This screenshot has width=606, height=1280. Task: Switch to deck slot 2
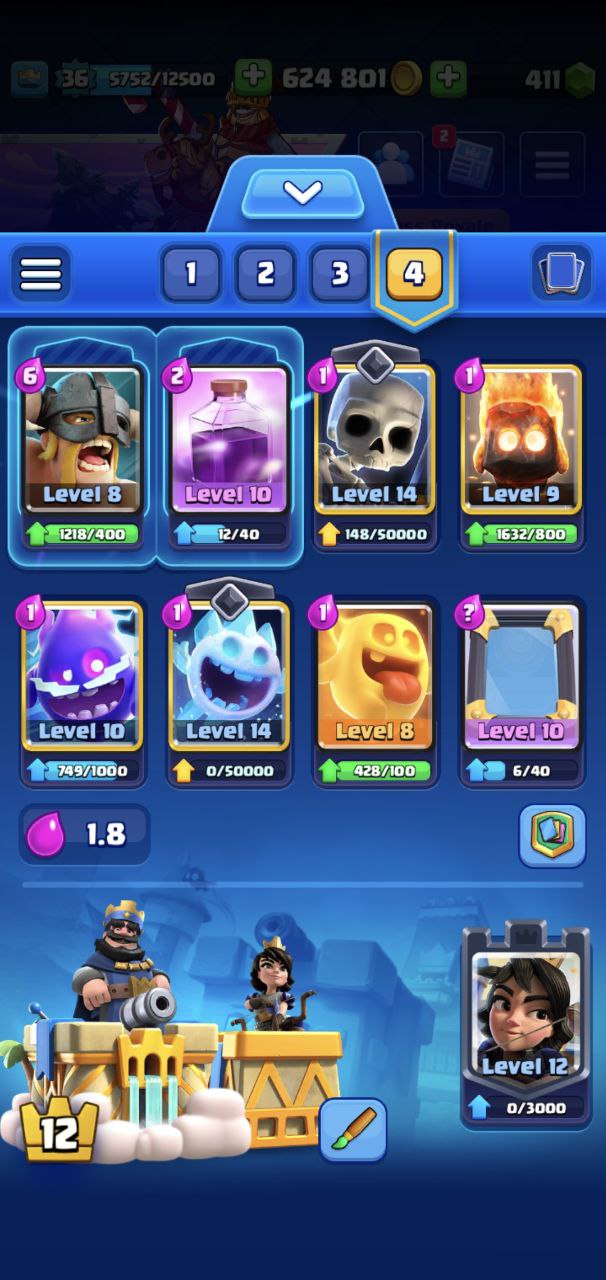point(265,273)
